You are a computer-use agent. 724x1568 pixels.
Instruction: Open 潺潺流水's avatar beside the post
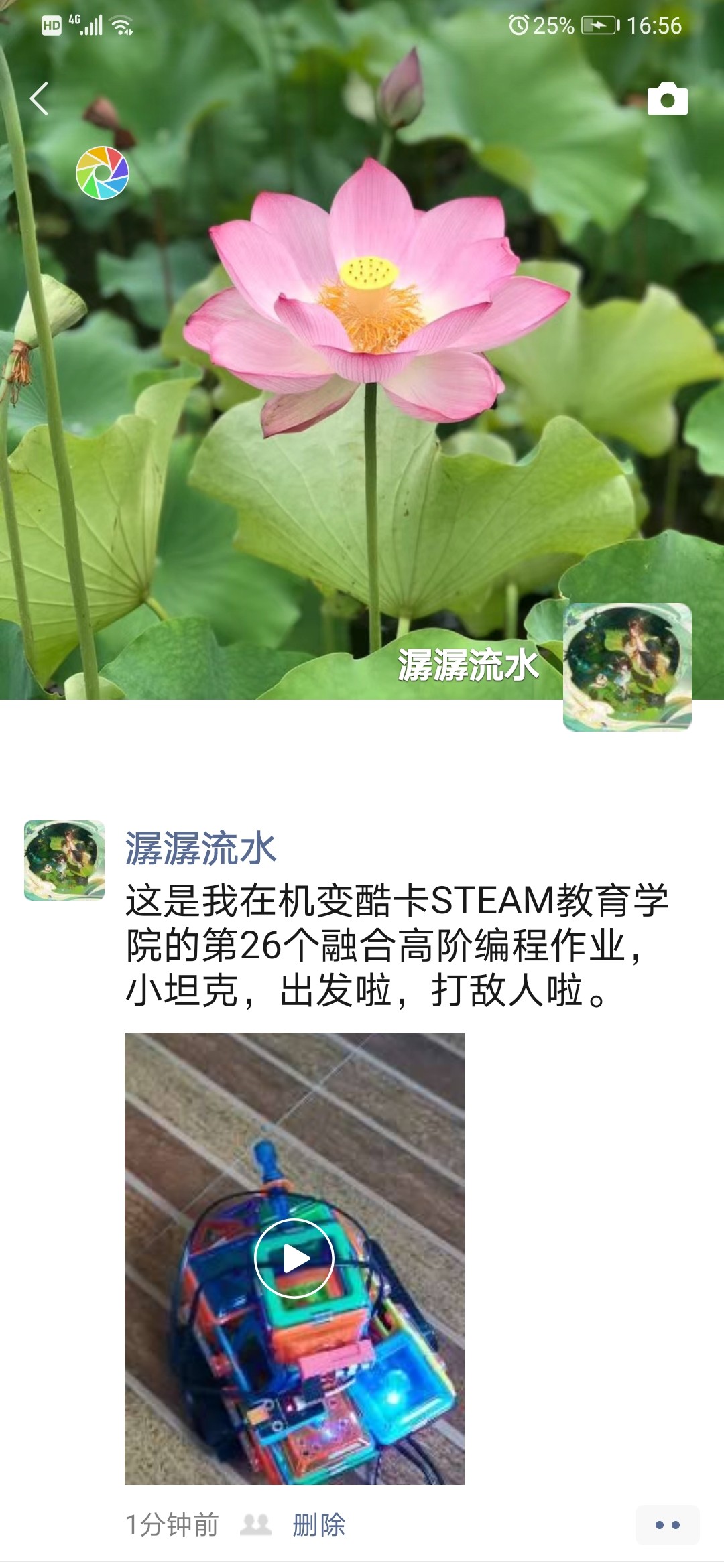click(64, 860)
